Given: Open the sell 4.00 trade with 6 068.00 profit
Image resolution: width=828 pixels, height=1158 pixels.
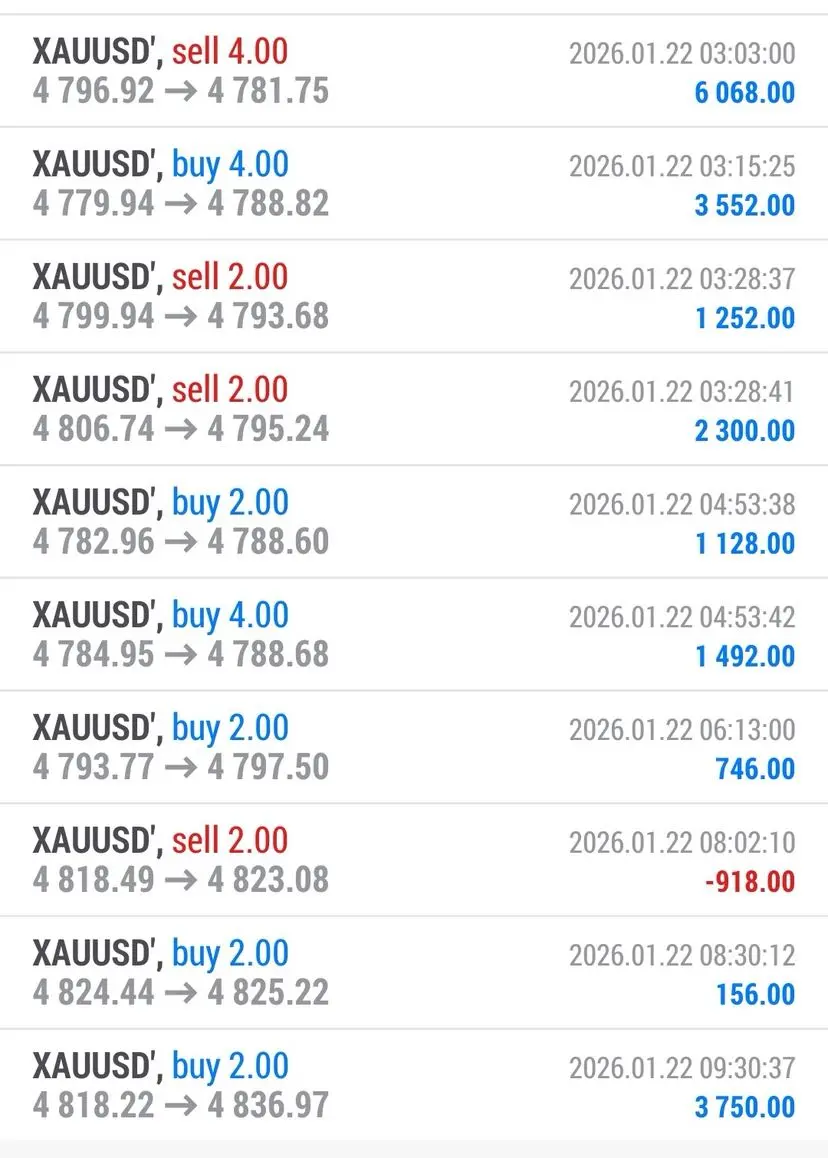Looking at the screenshot, I should [x=414, y=71].
